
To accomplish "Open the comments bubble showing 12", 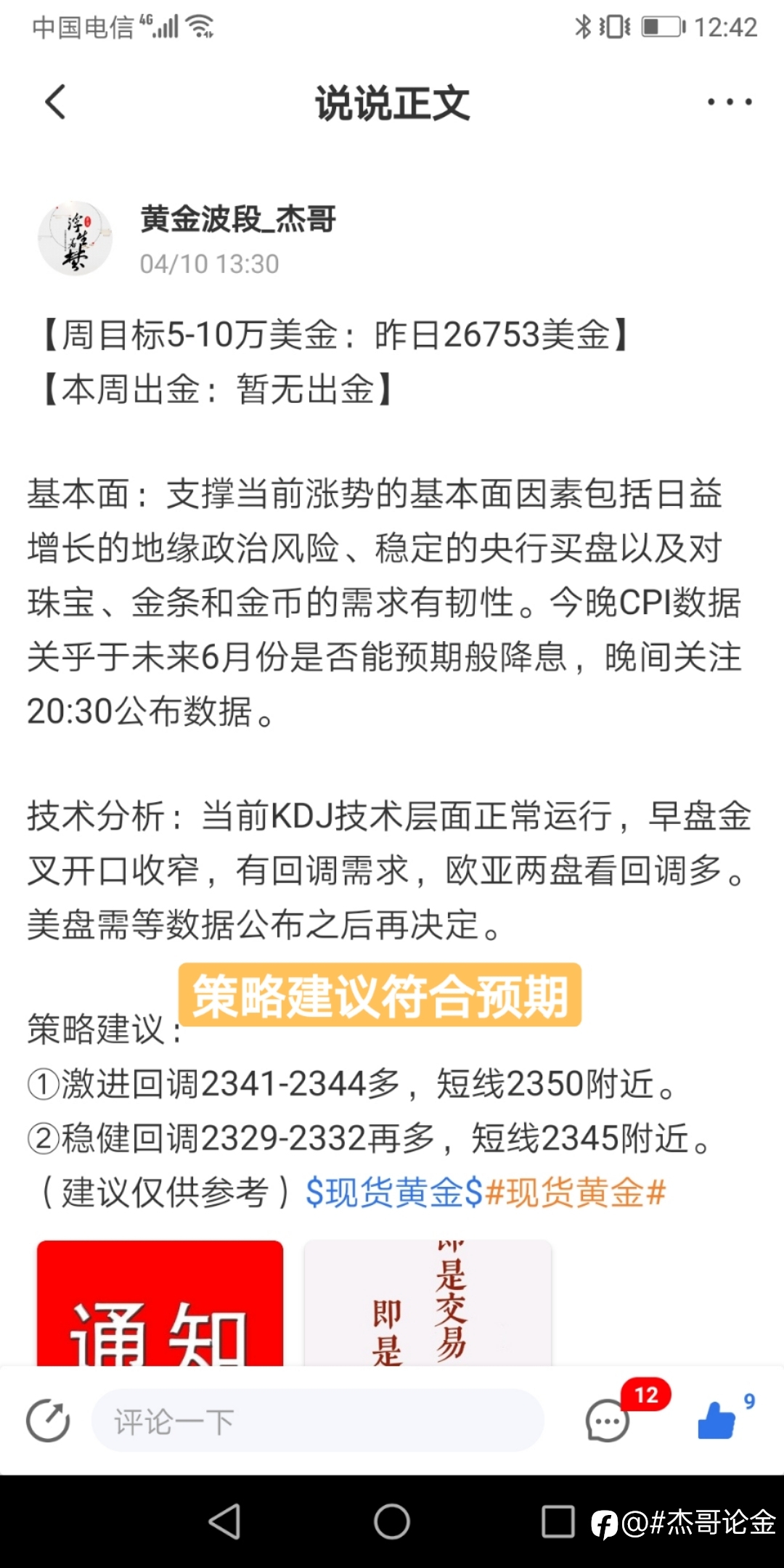I will pos(608,1421).
